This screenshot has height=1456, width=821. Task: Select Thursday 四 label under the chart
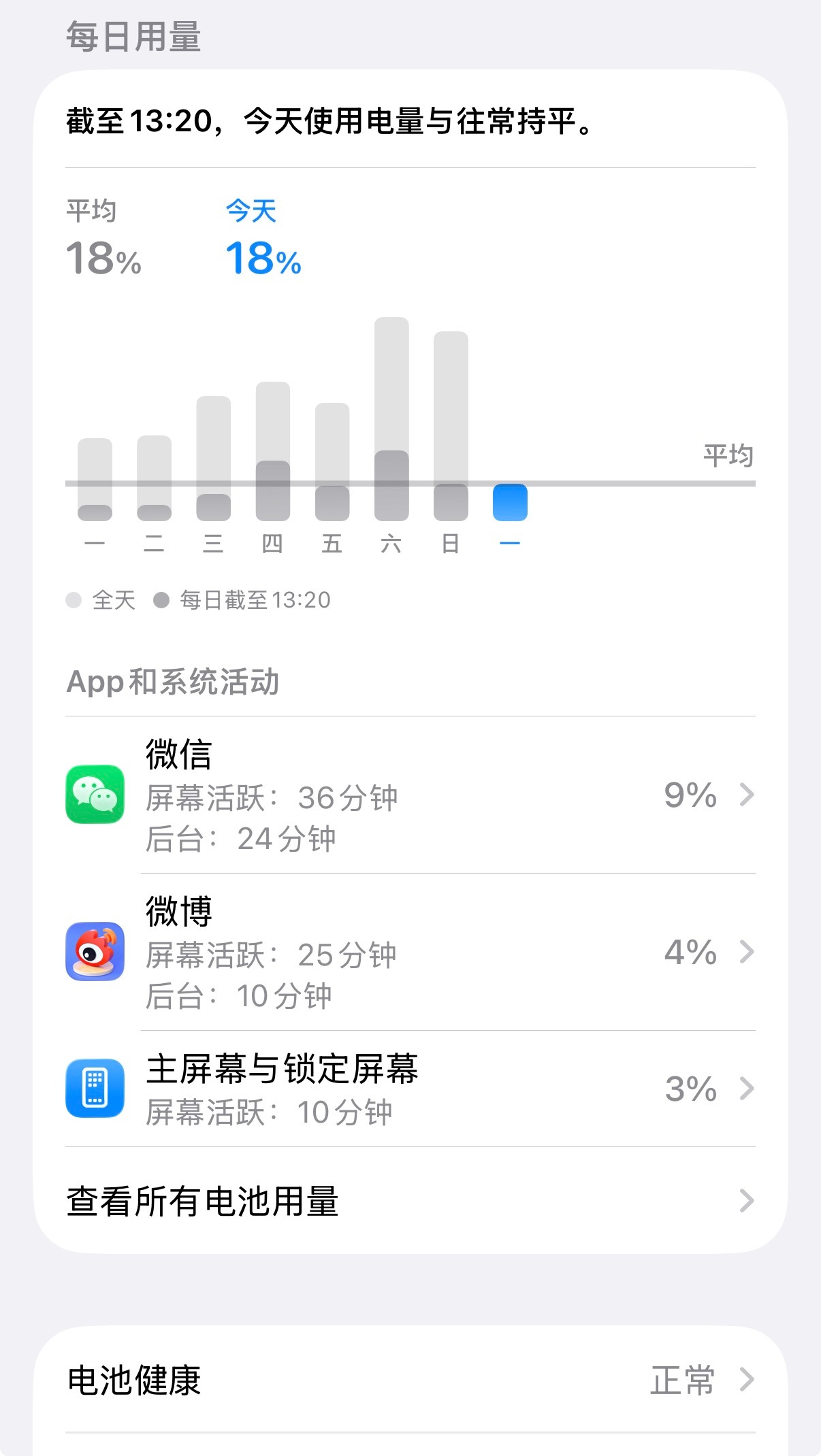[x=274, y=543]
